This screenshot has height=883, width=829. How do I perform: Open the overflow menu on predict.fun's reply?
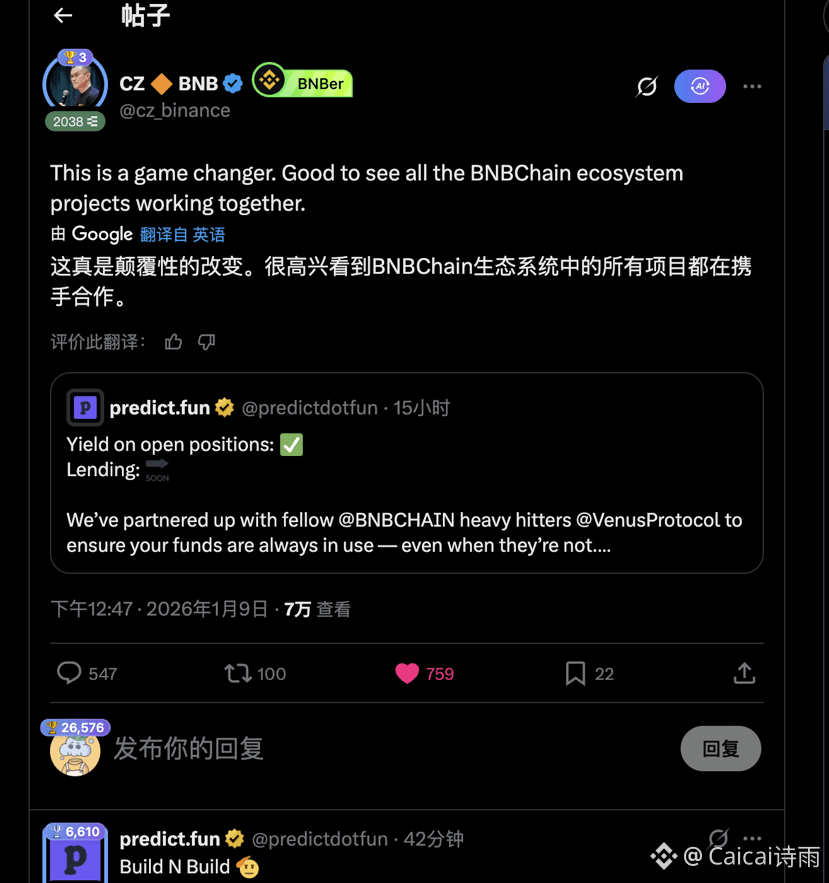coord(752,838)
